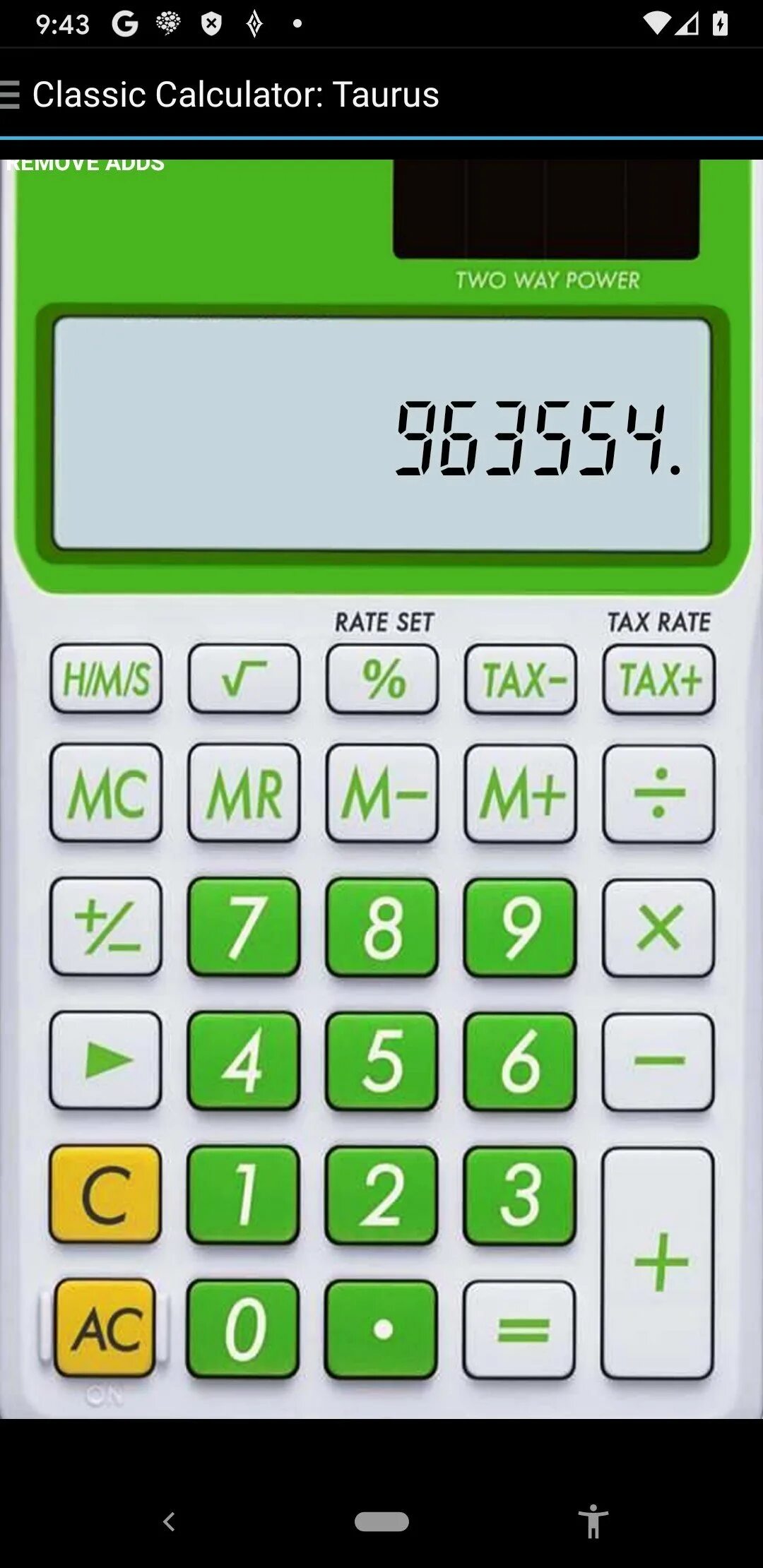Viewport: 763px width, 1568px height.
Task: Hit the percent key
Action: [382, 679]
